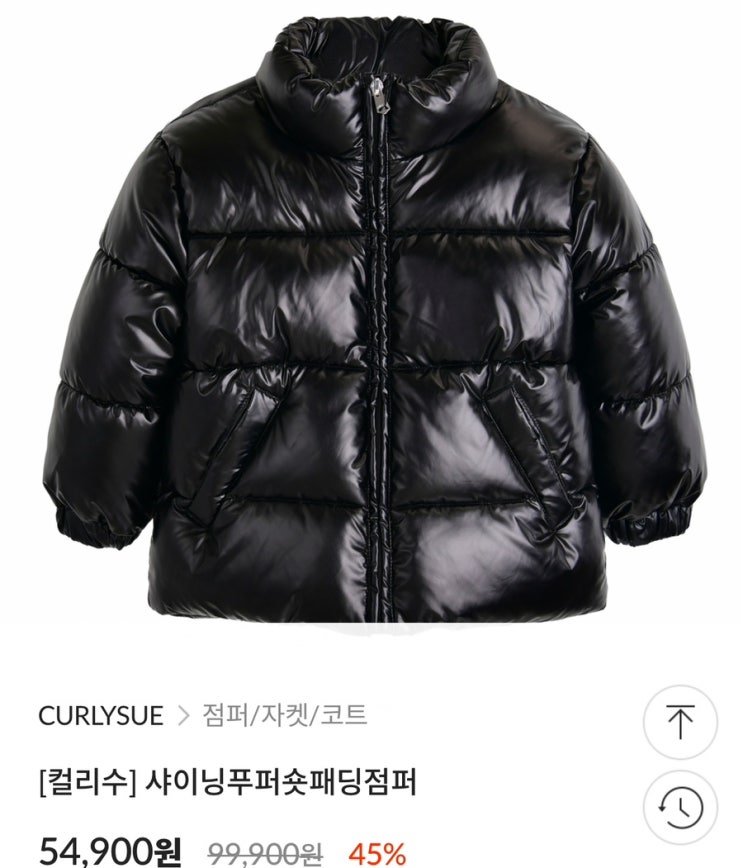Open the 점퍼/자켓/코트 category
Image resolution: width=743 pixels, height=868 pixels.
tap(285, 715)
